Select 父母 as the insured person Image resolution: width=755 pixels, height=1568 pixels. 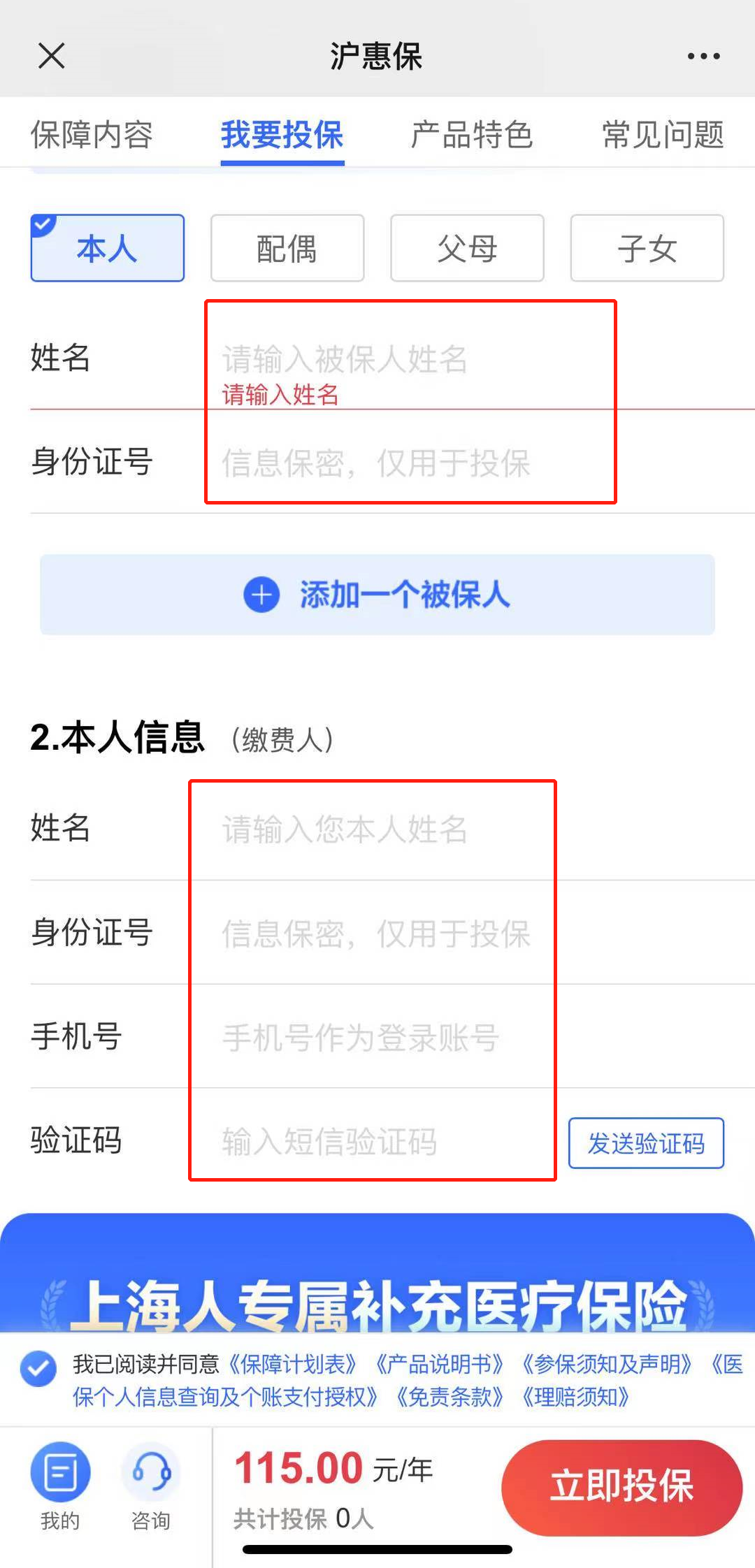coord(467,248)
